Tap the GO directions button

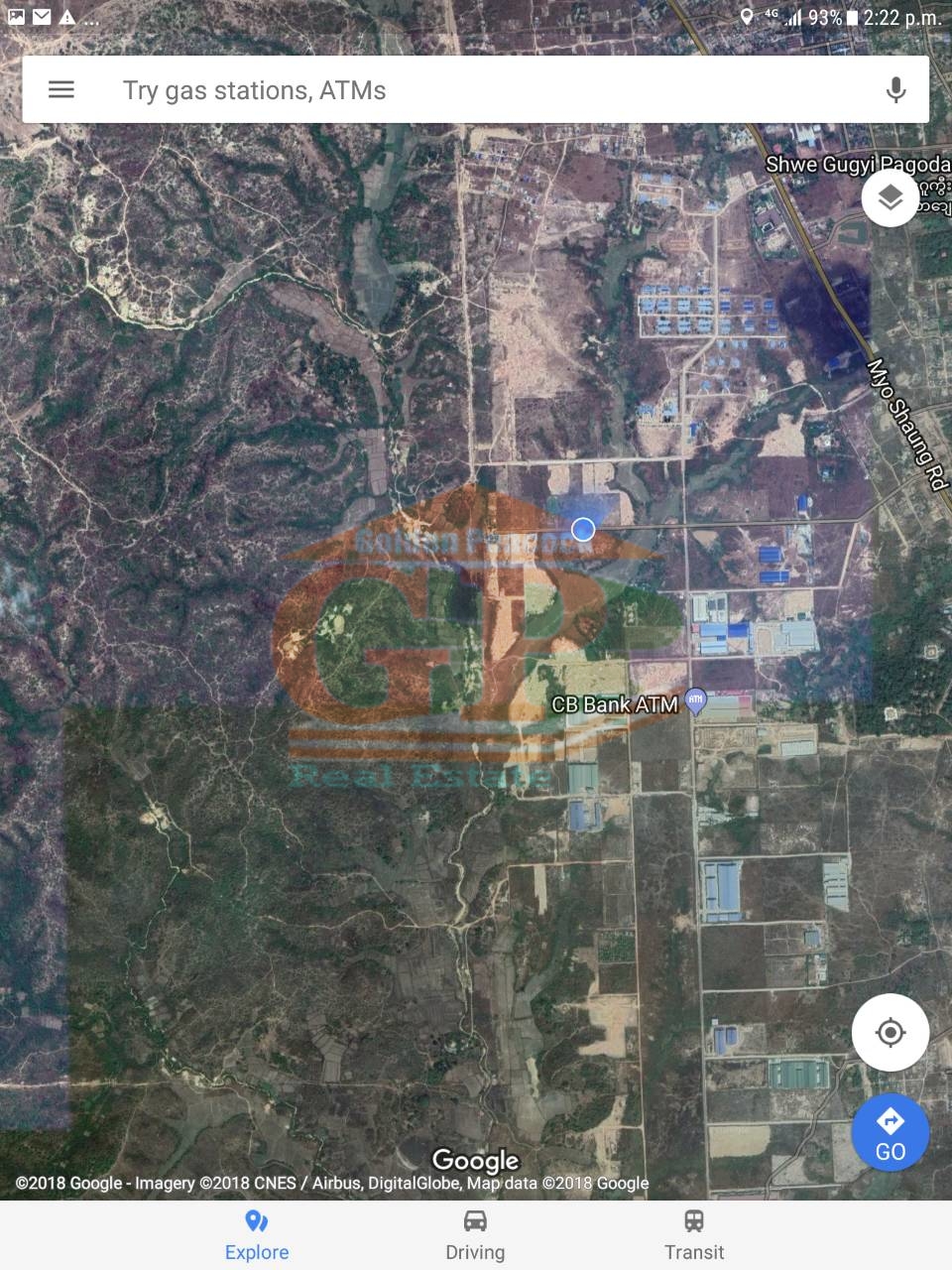890,1132
